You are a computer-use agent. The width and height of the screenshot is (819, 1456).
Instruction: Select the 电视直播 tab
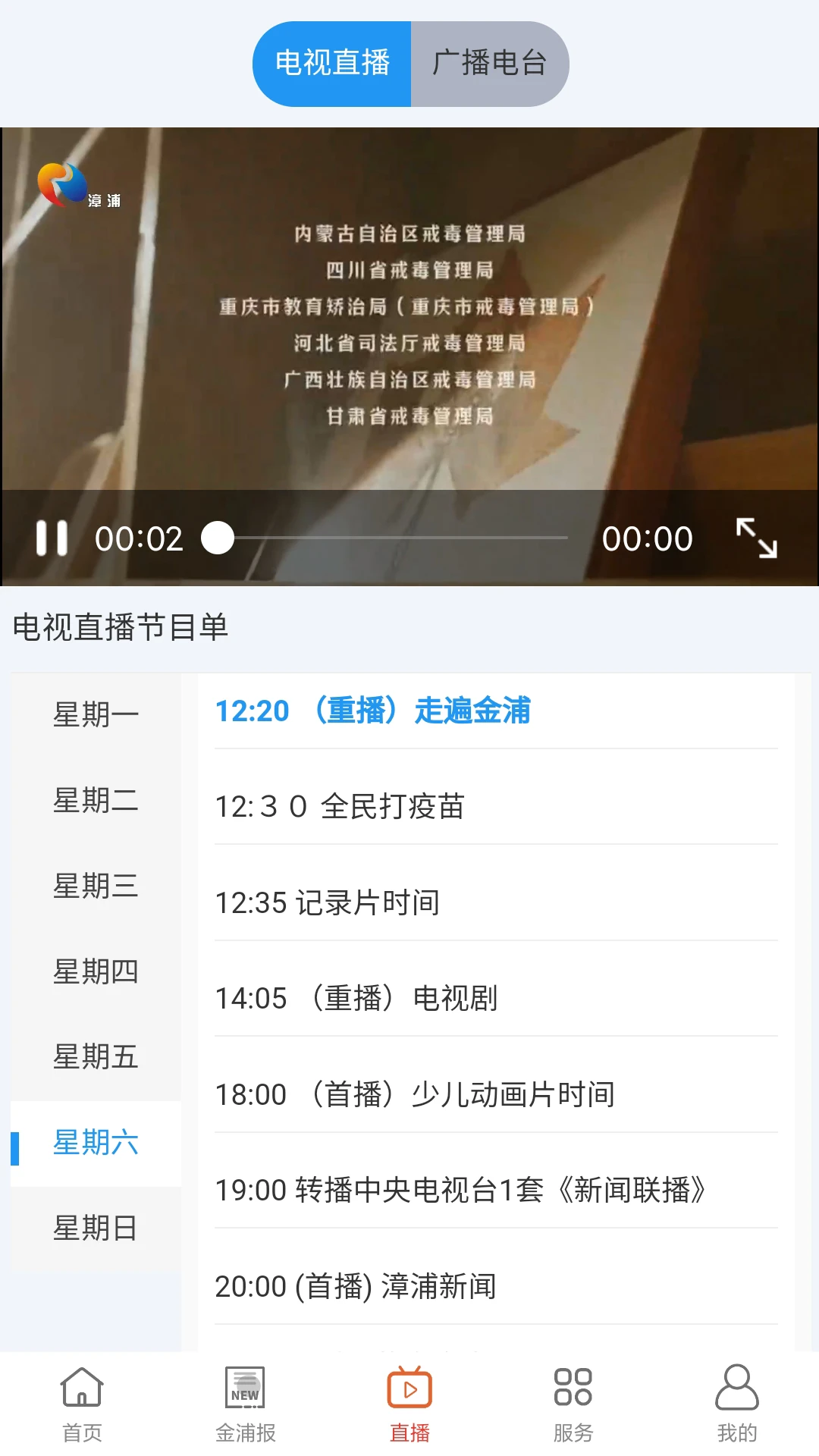332,64
